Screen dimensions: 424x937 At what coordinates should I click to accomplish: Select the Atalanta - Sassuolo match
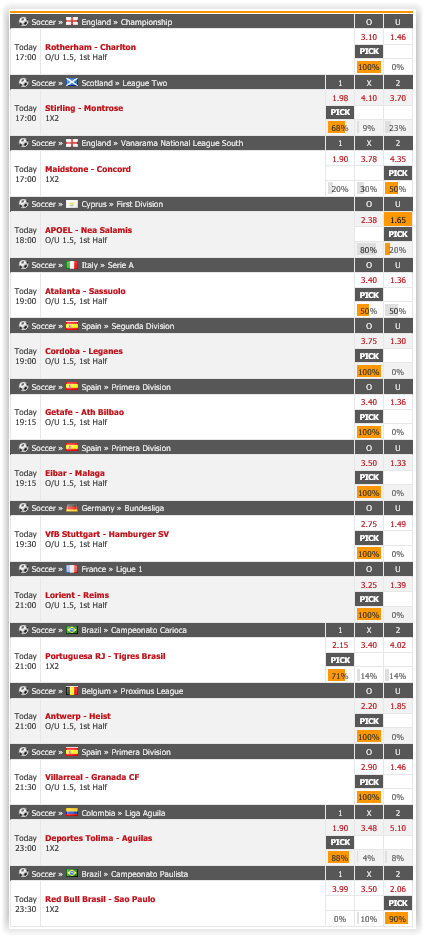[85, 291]
